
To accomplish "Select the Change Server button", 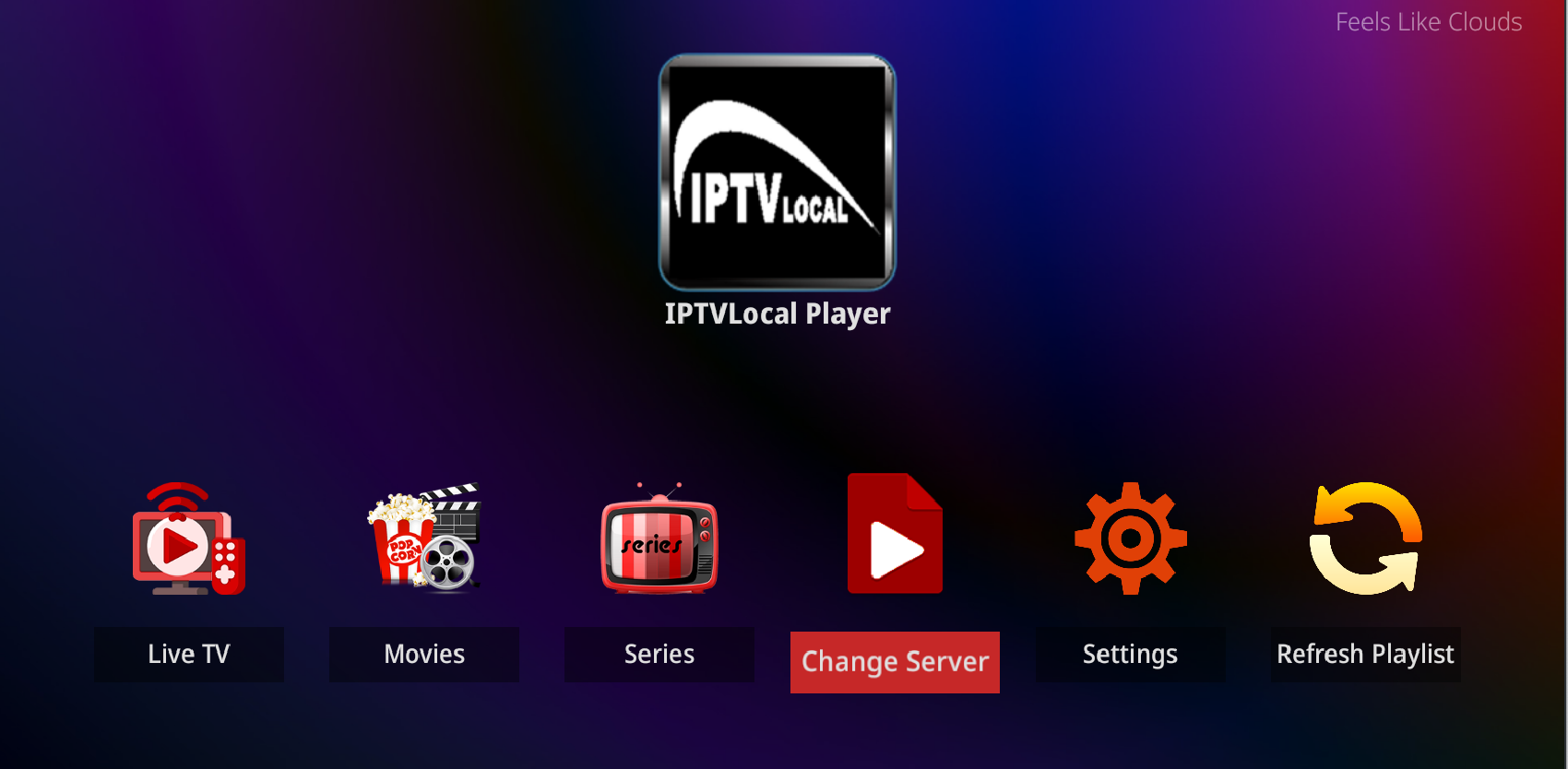I will pyautogui.click(x=895, y=662).
